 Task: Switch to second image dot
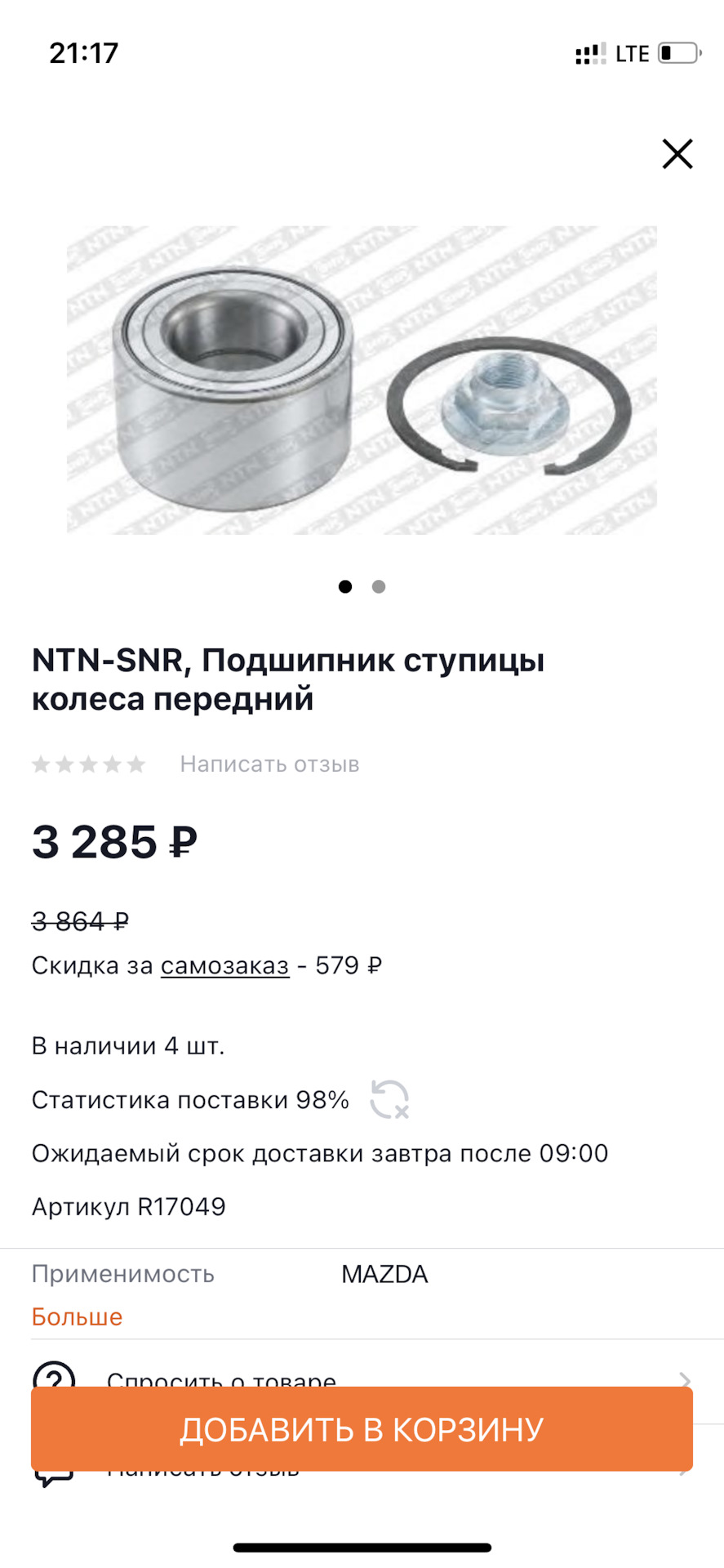pyautogui.click(x=379, y=586)
